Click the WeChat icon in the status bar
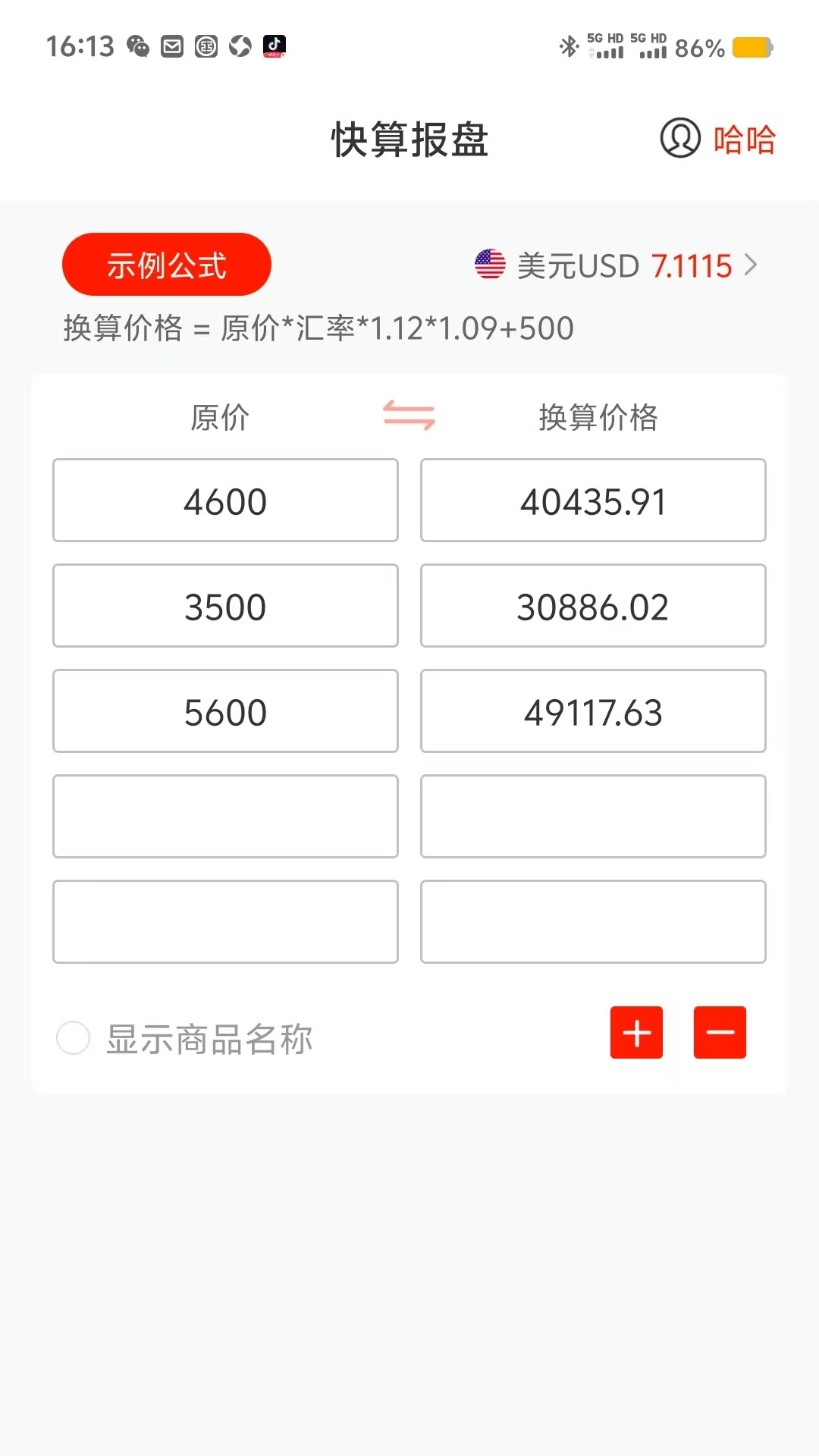Viewport: 819px width, 1456px height. click(137, 46)
